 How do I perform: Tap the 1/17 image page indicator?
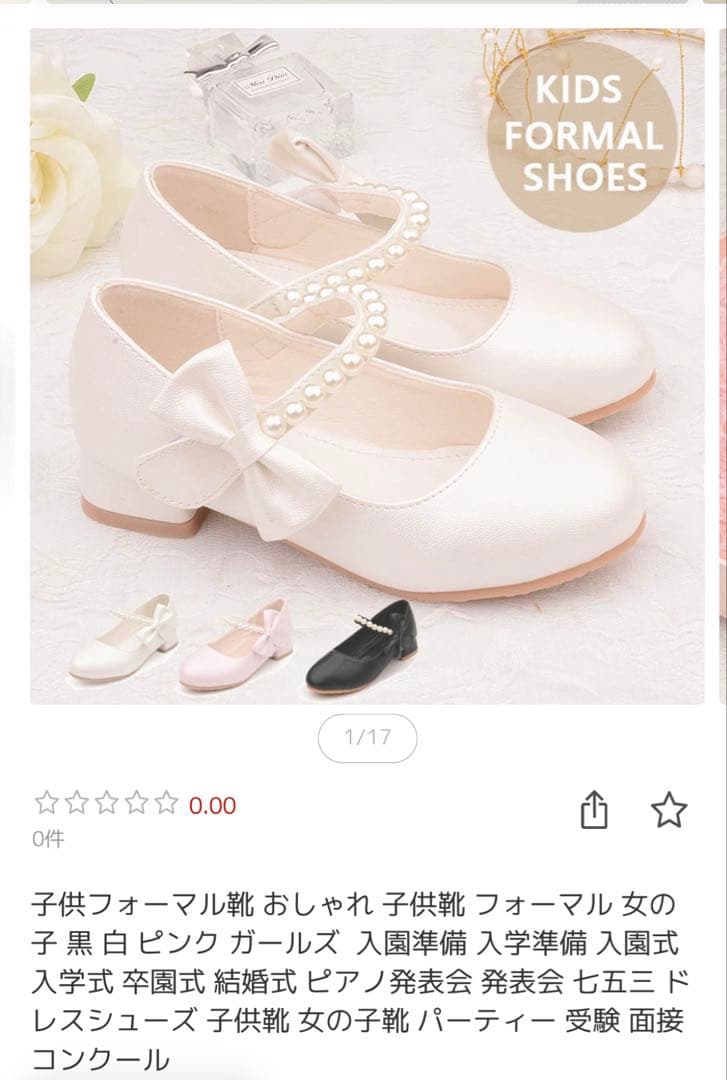[367, 739]
